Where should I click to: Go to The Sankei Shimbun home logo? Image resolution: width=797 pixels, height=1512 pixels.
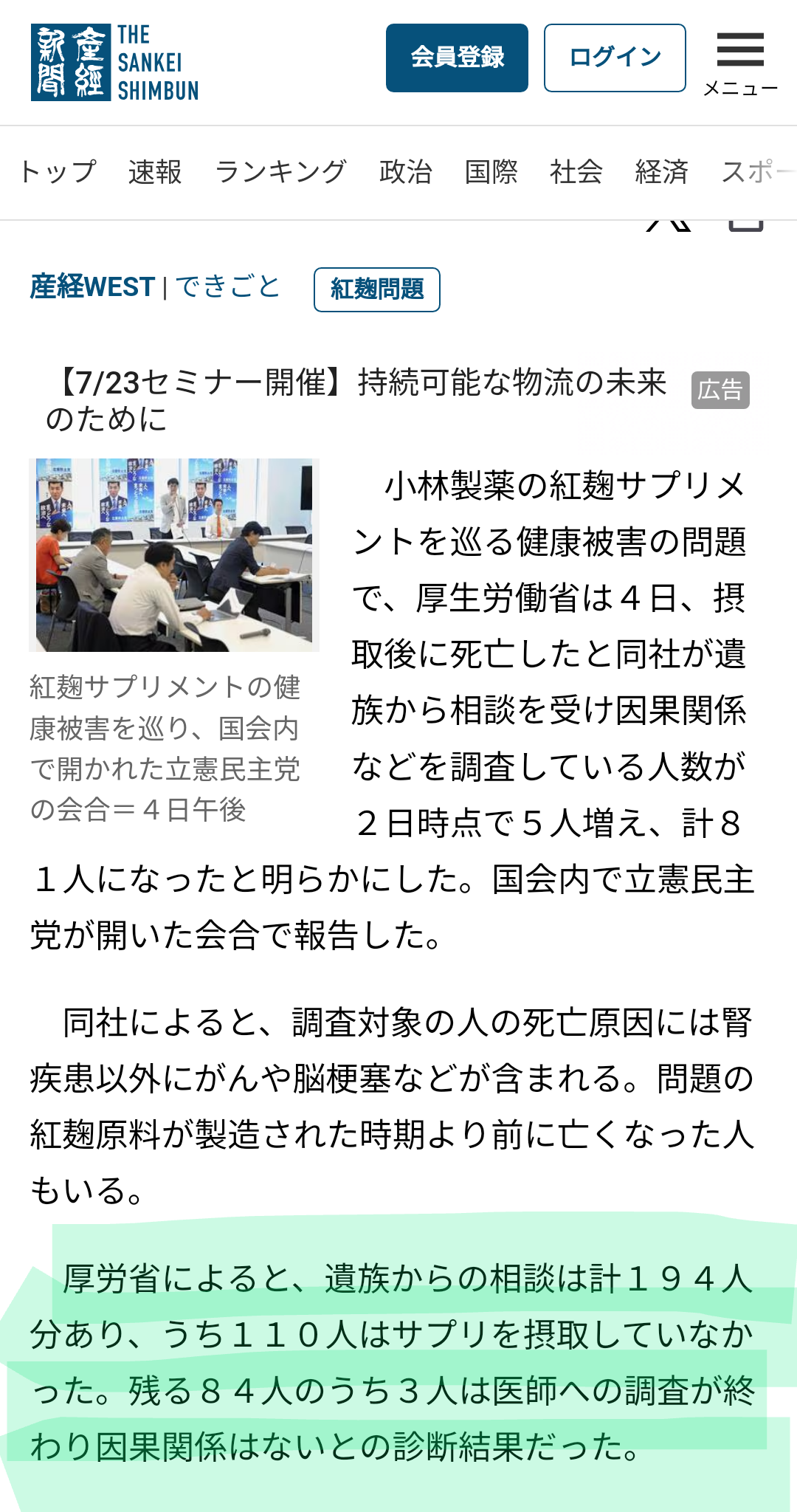pyautogui.click(x=115, y=62)
